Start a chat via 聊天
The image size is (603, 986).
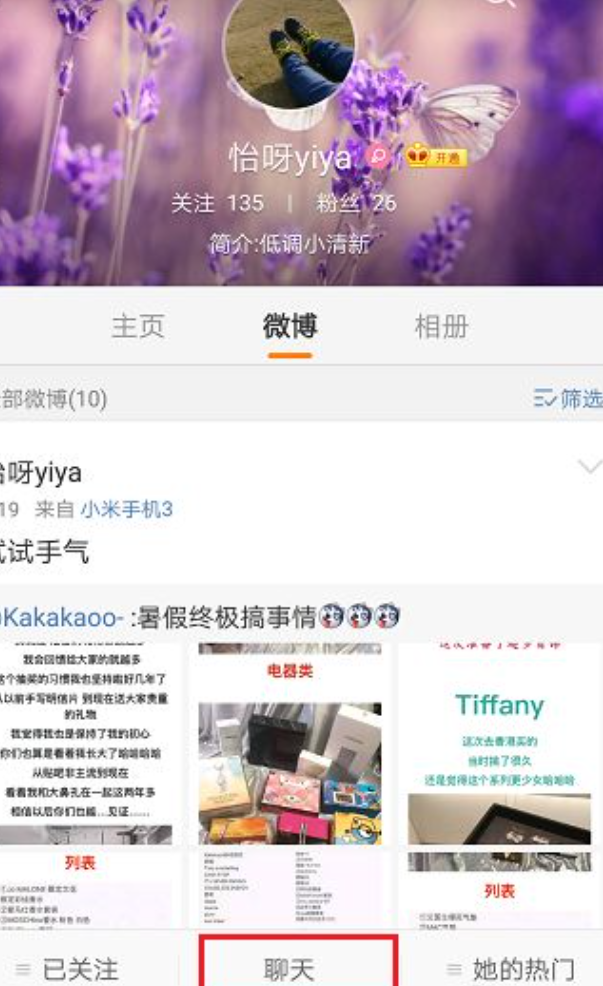[x=290, y=968]
